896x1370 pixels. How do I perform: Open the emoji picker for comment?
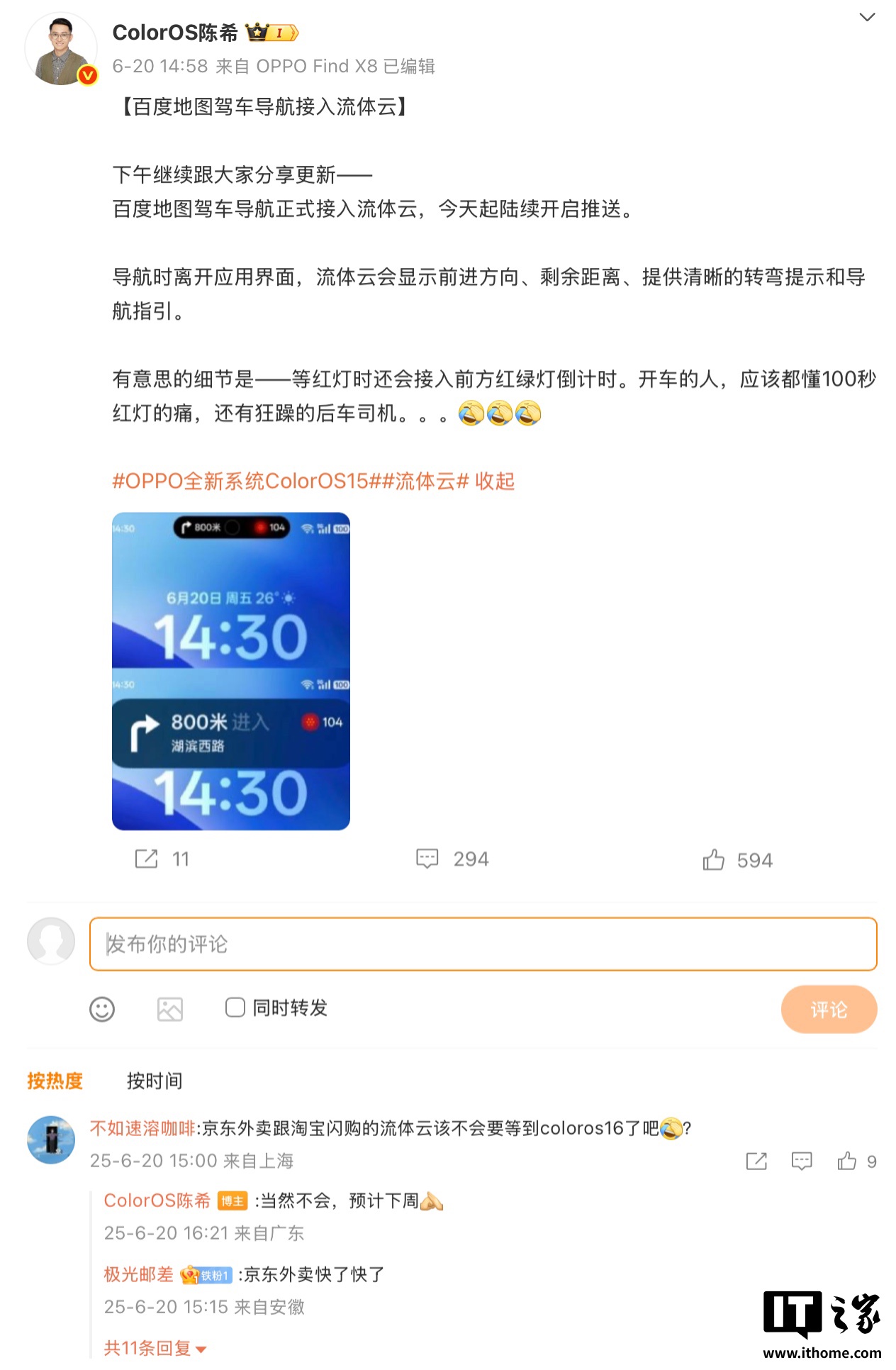pos(102,1008)
